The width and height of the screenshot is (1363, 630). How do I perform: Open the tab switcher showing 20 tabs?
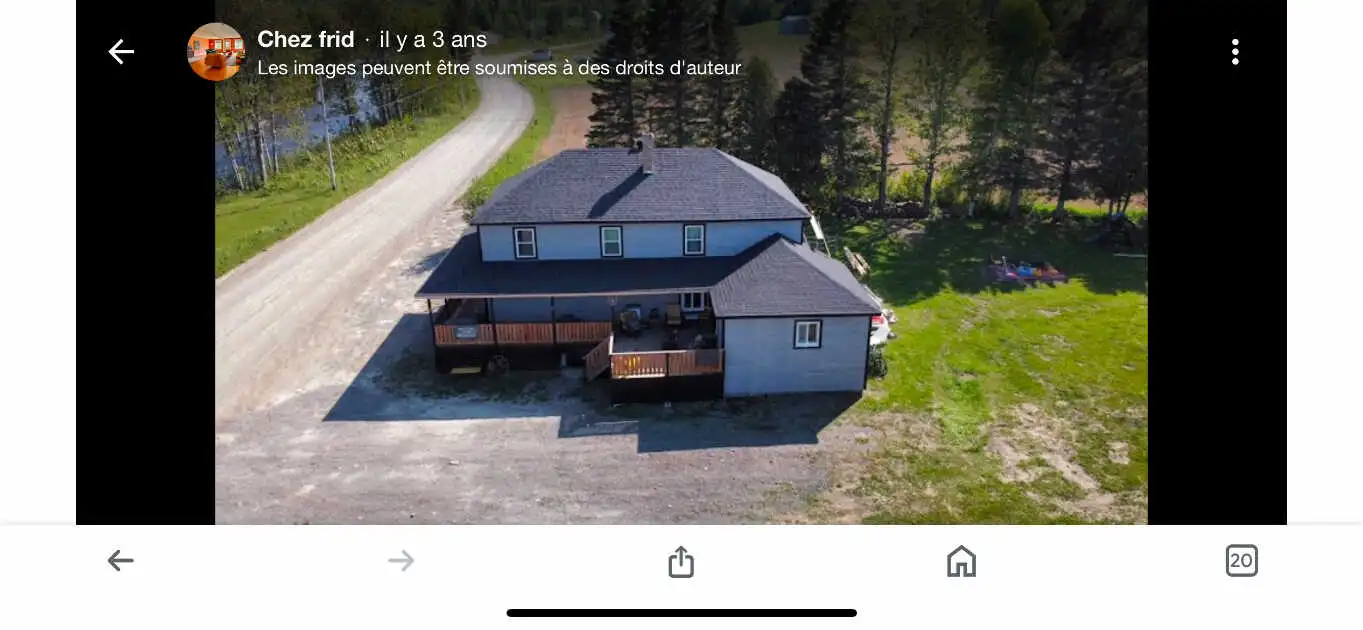(1241, 561)
